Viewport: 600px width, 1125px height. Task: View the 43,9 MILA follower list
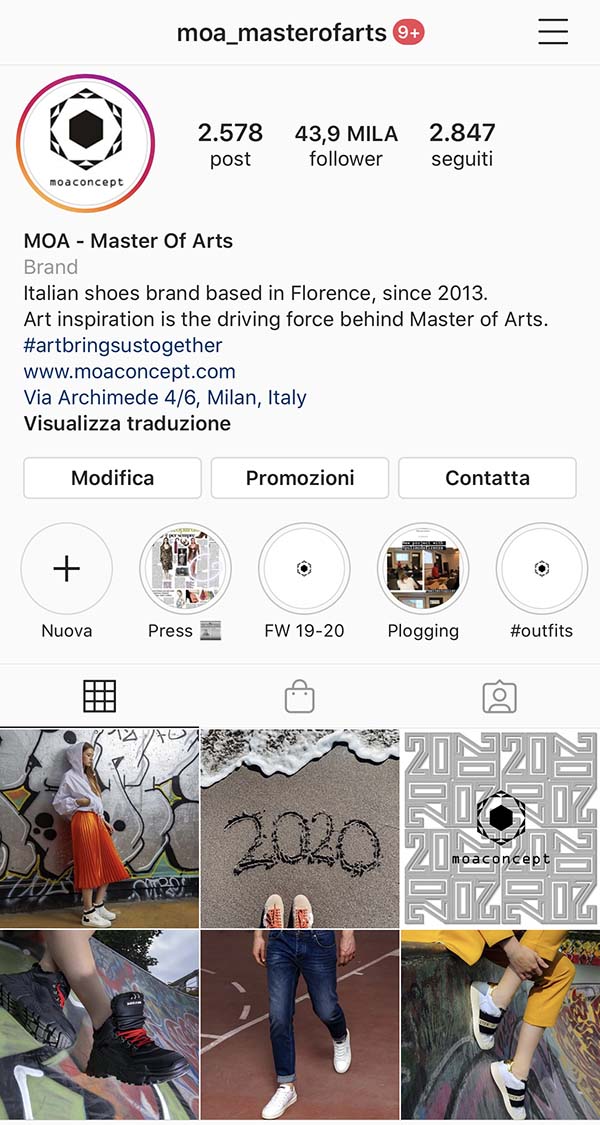[345, 145]
